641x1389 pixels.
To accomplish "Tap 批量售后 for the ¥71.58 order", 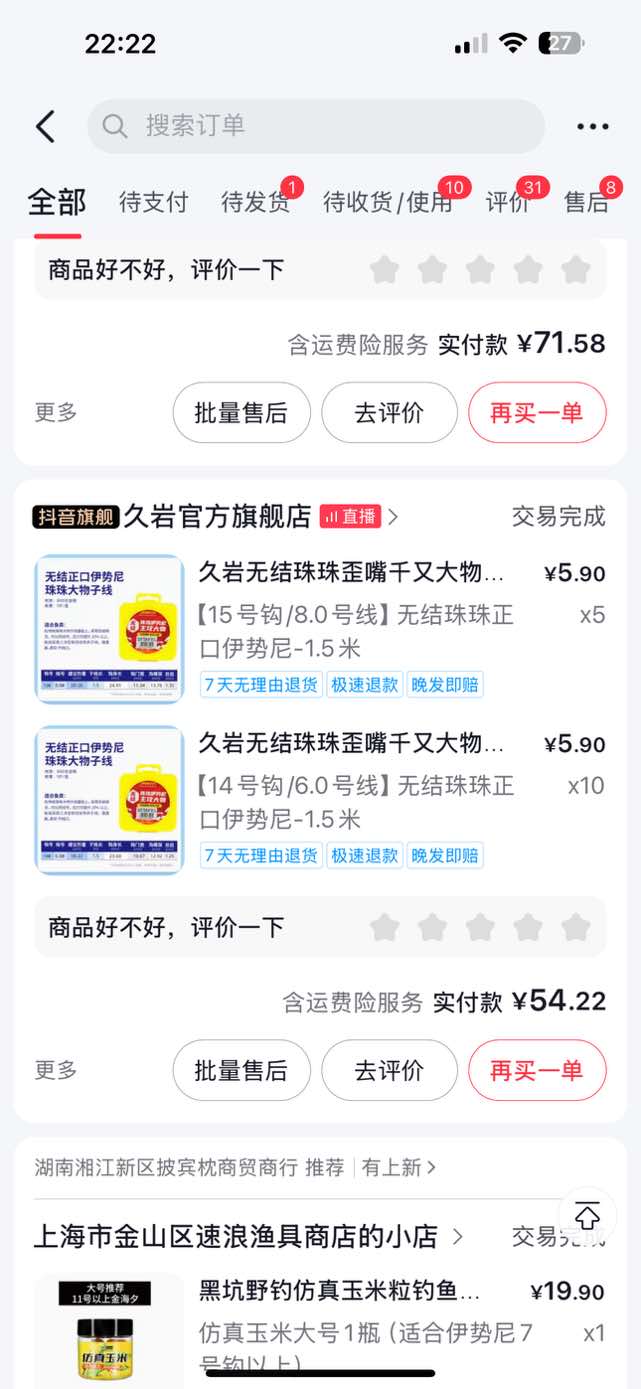I will 241,412.
